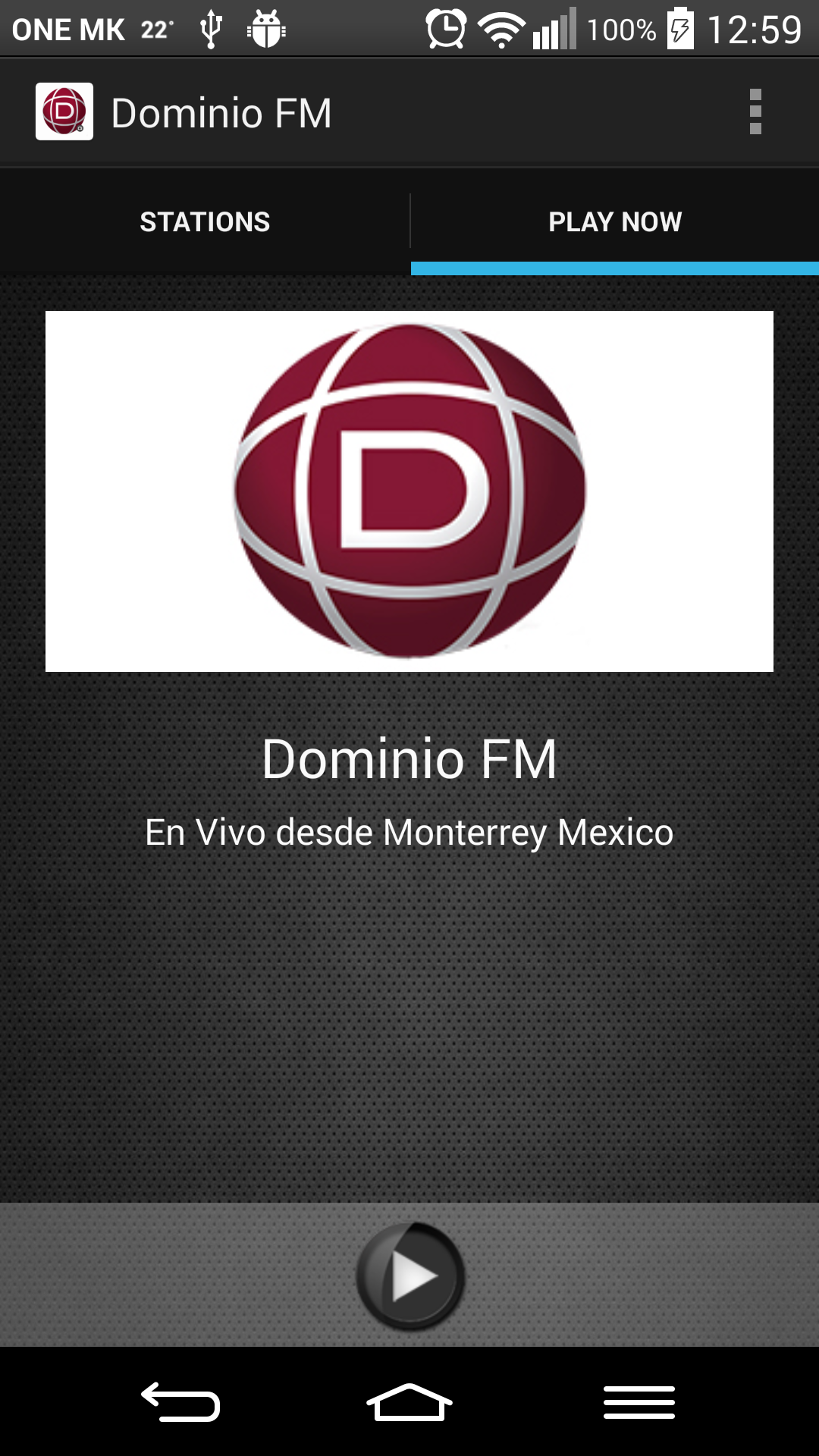Go to the home screen
Screen dimensions: 819x1456
(409, 1401)
